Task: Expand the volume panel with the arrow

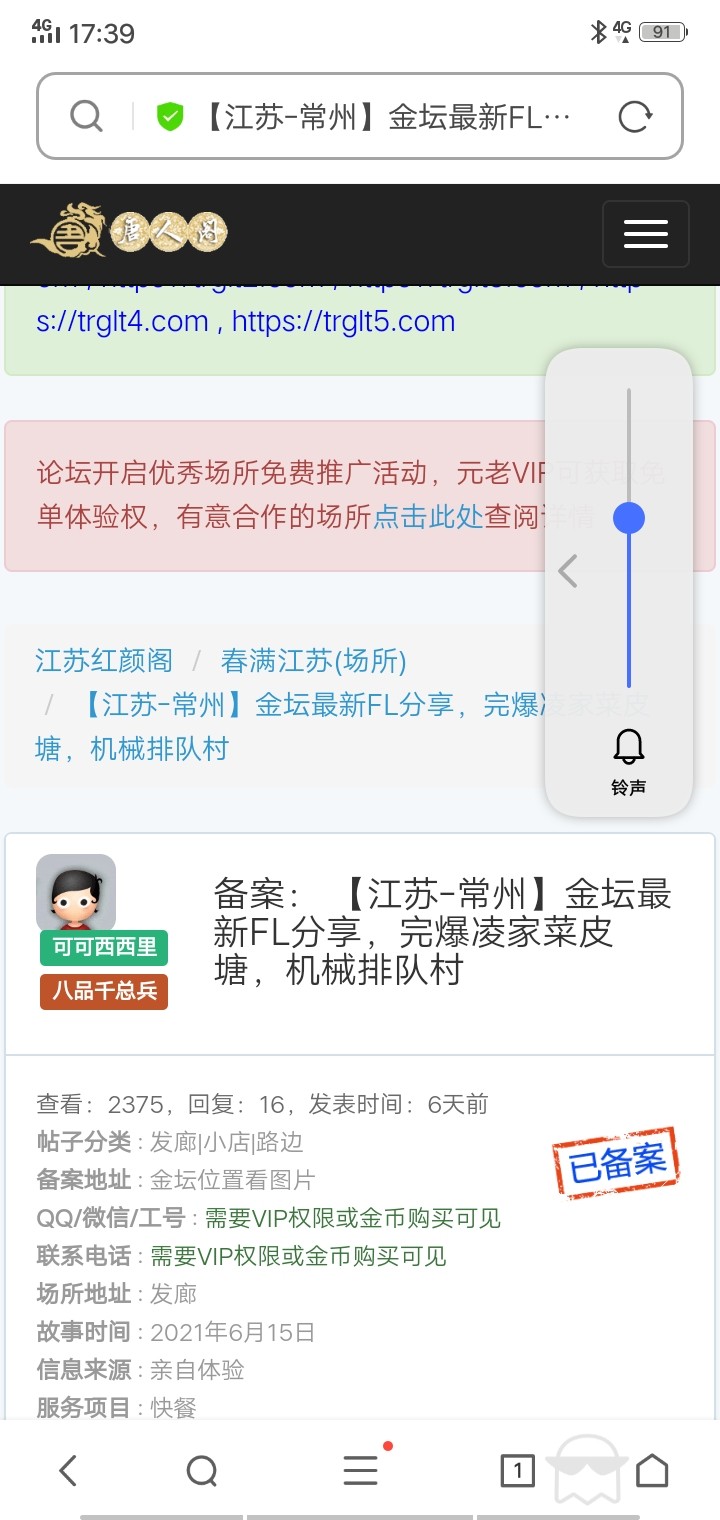Action: pos(568,571)
